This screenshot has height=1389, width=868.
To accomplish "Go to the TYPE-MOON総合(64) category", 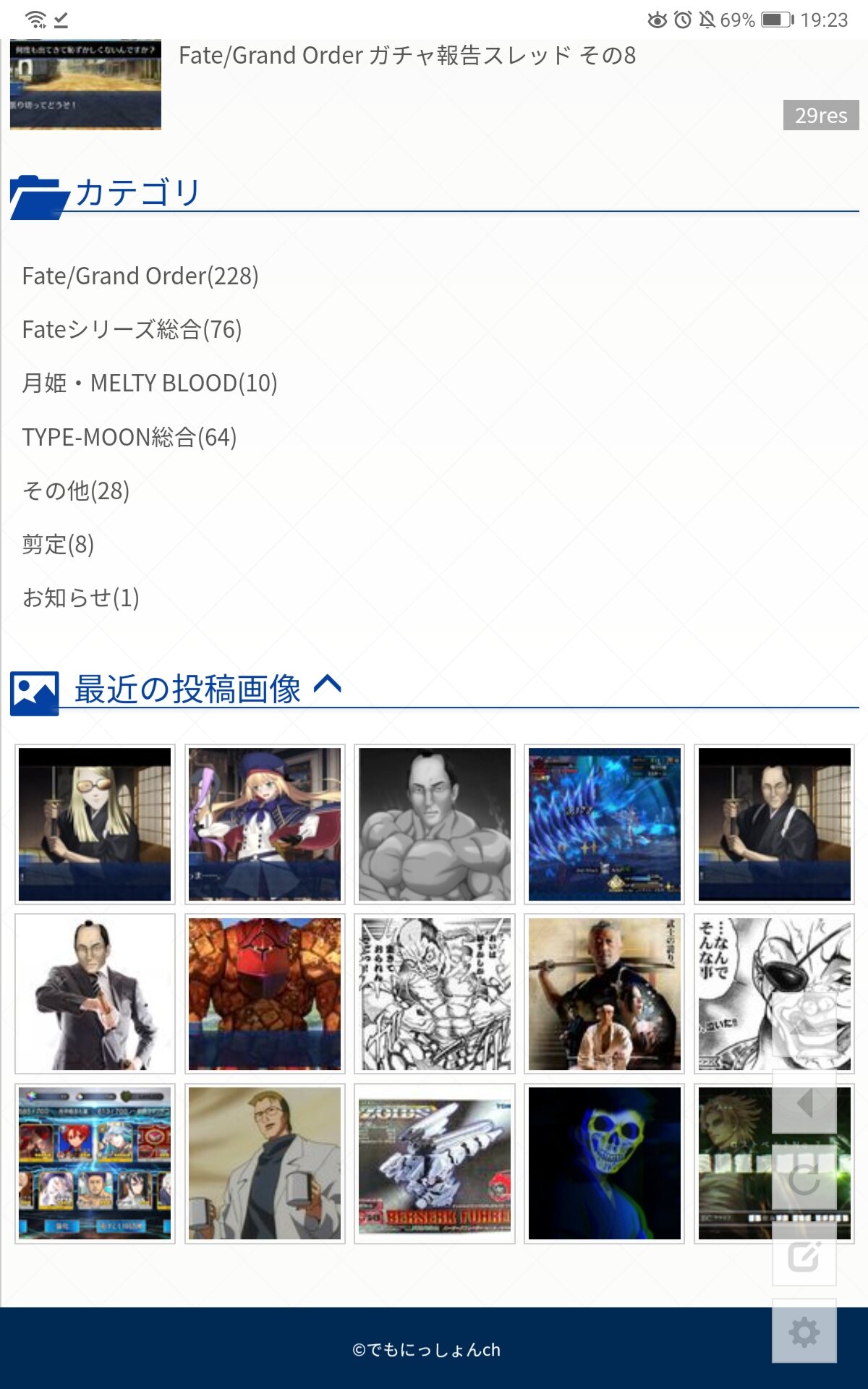I will [x=129, y=438].
